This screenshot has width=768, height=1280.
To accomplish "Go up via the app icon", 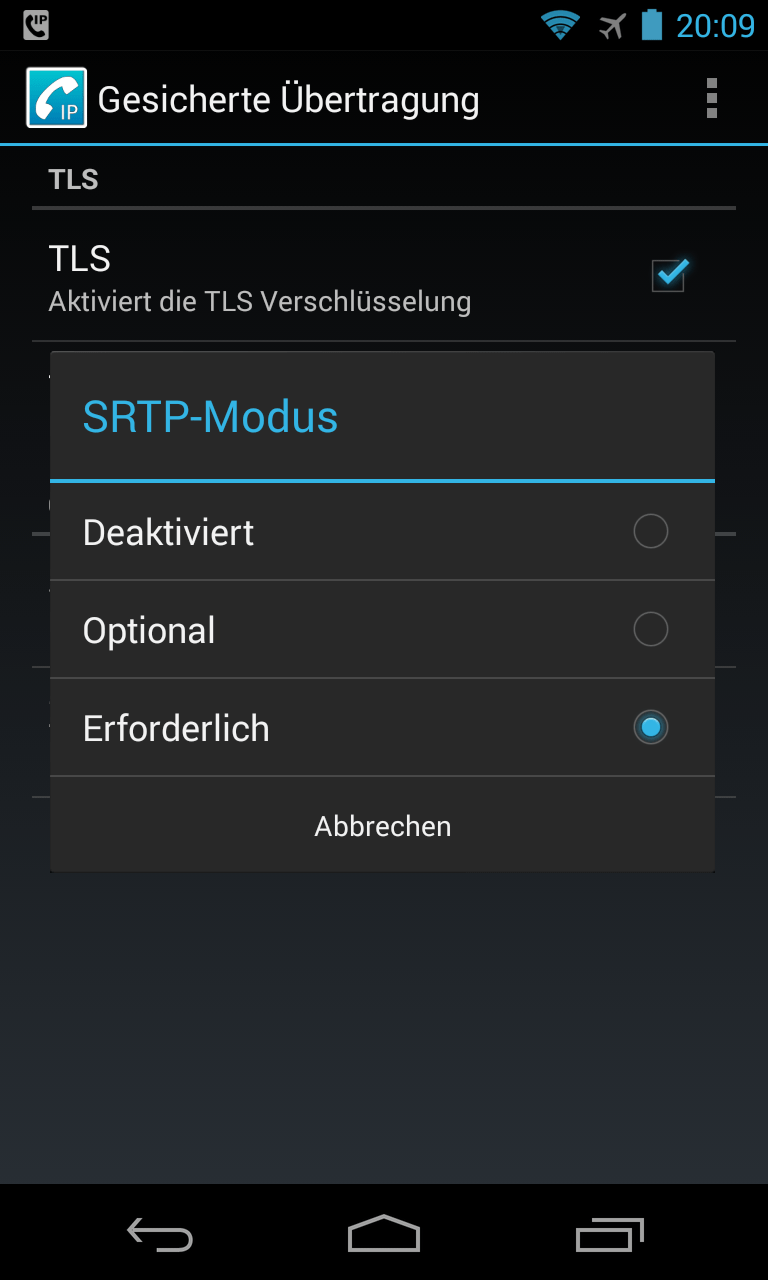I will [x=56, y=98].
